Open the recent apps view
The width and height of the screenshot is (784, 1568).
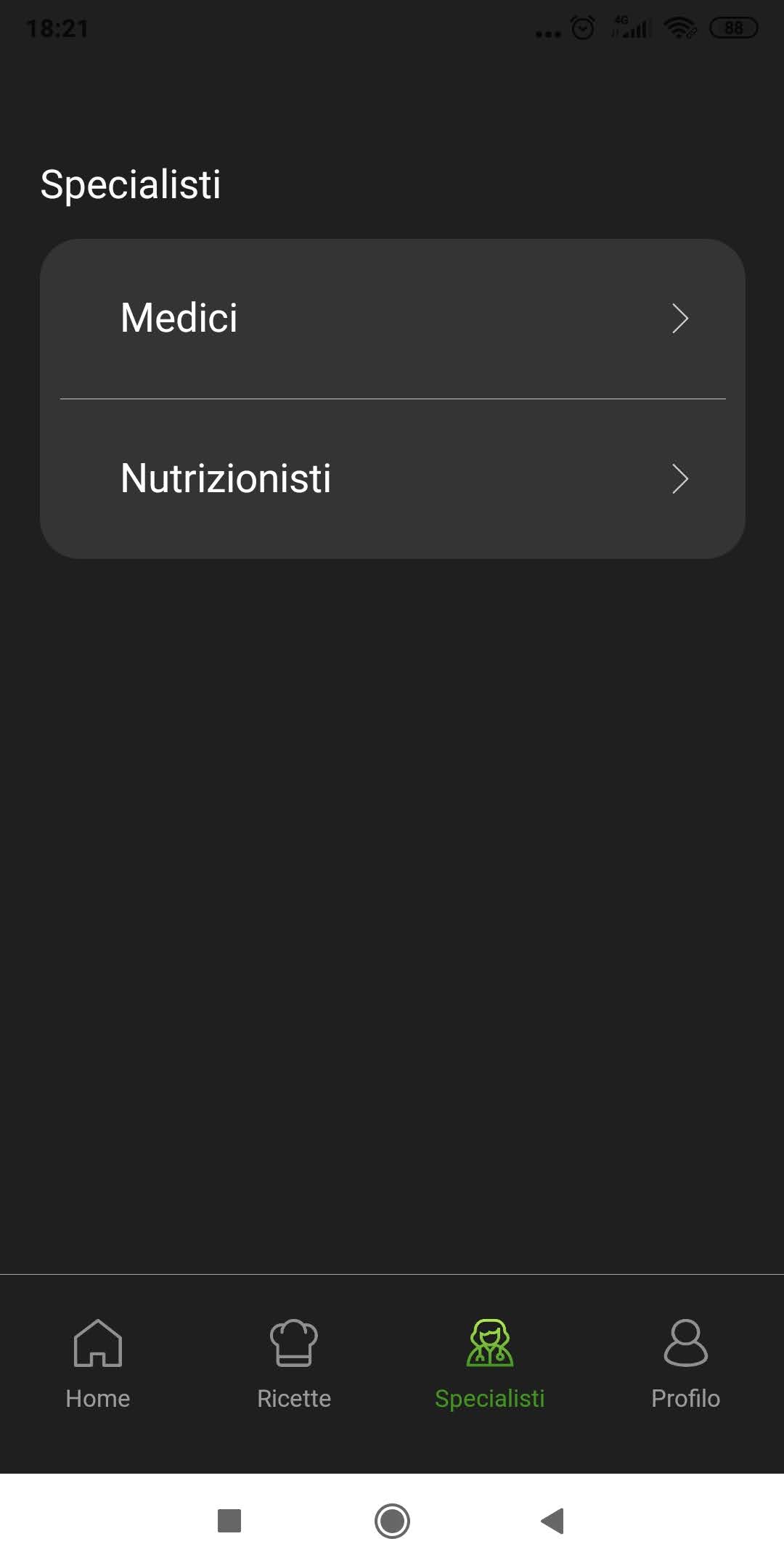[x=229, y=1521]
